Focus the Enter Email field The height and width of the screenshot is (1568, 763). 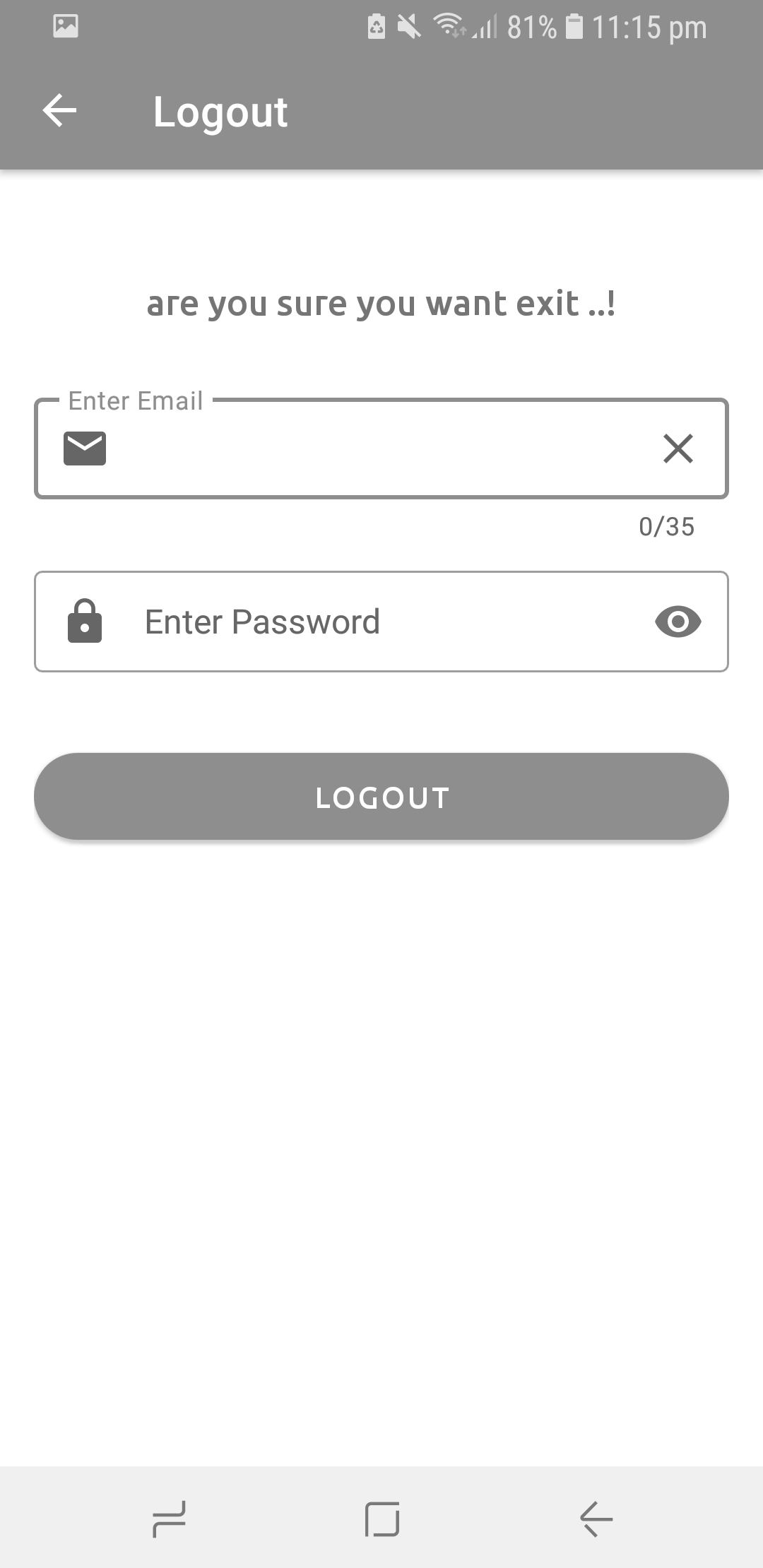click(x=374, y=449)
